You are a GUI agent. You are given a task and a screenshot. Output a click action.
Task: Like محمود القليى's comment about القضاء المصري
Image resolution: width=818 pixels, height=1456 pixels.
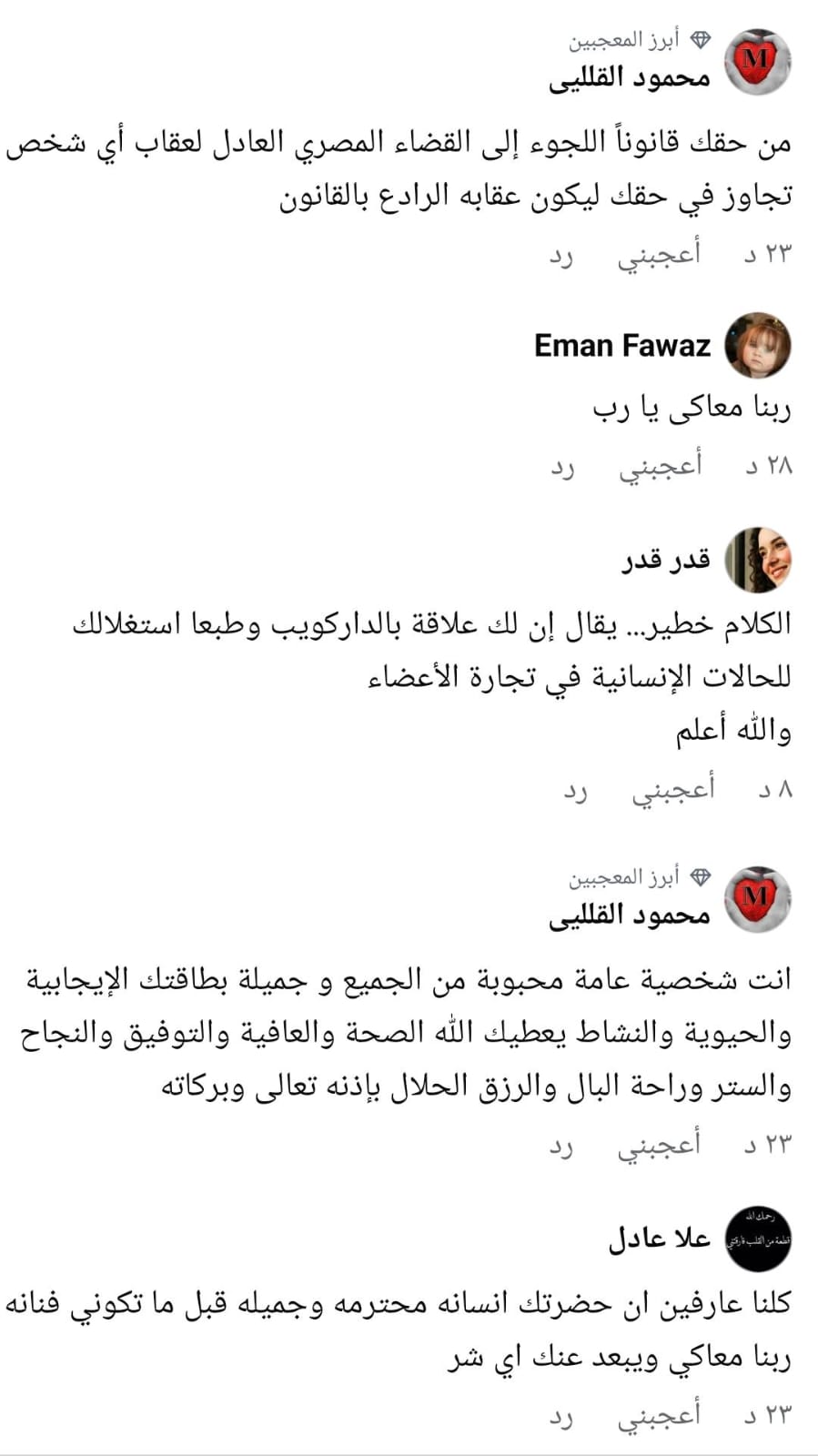coord(659,253)
